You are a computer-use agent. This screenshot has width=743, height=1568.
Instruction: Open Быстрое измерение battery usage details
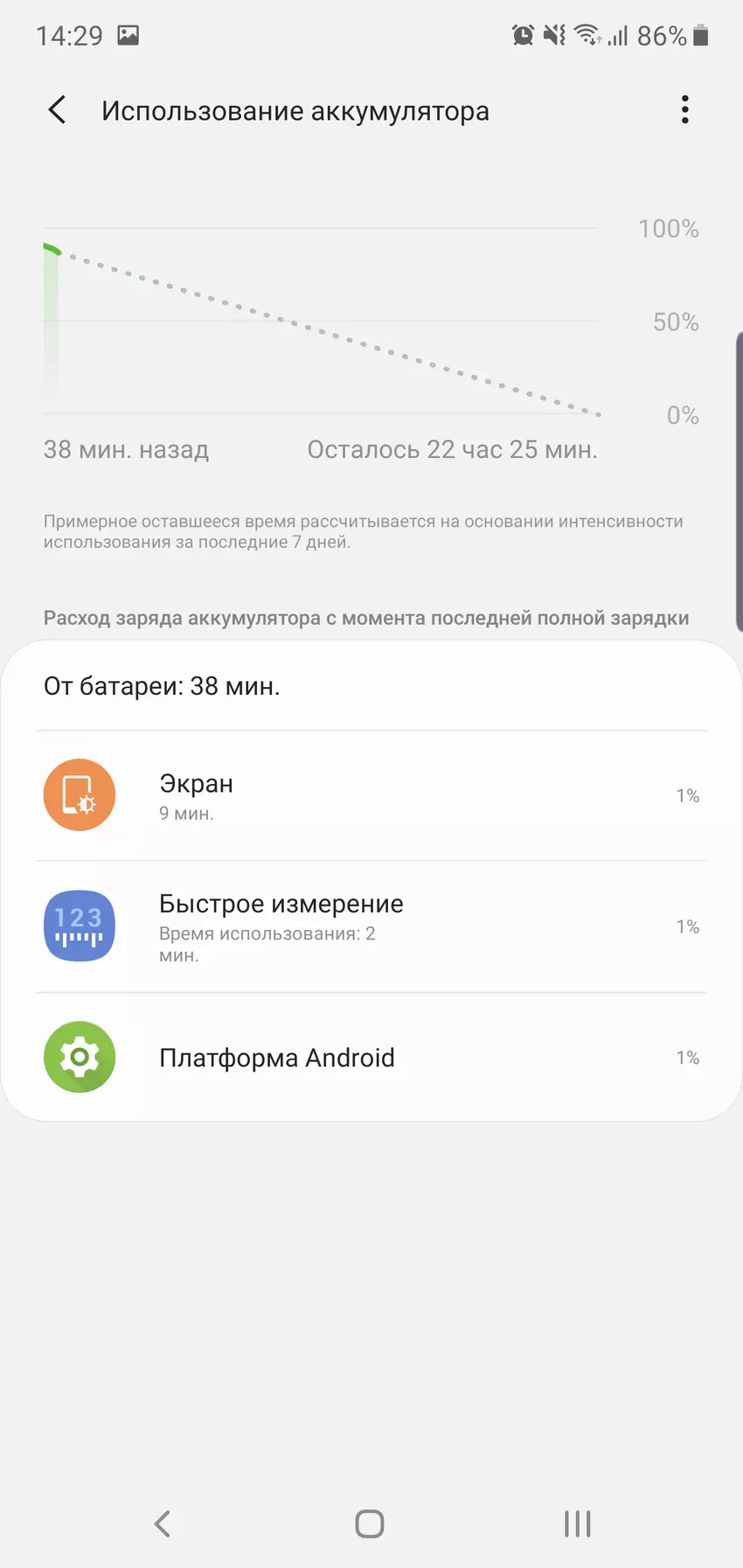[x=371, y=926]
